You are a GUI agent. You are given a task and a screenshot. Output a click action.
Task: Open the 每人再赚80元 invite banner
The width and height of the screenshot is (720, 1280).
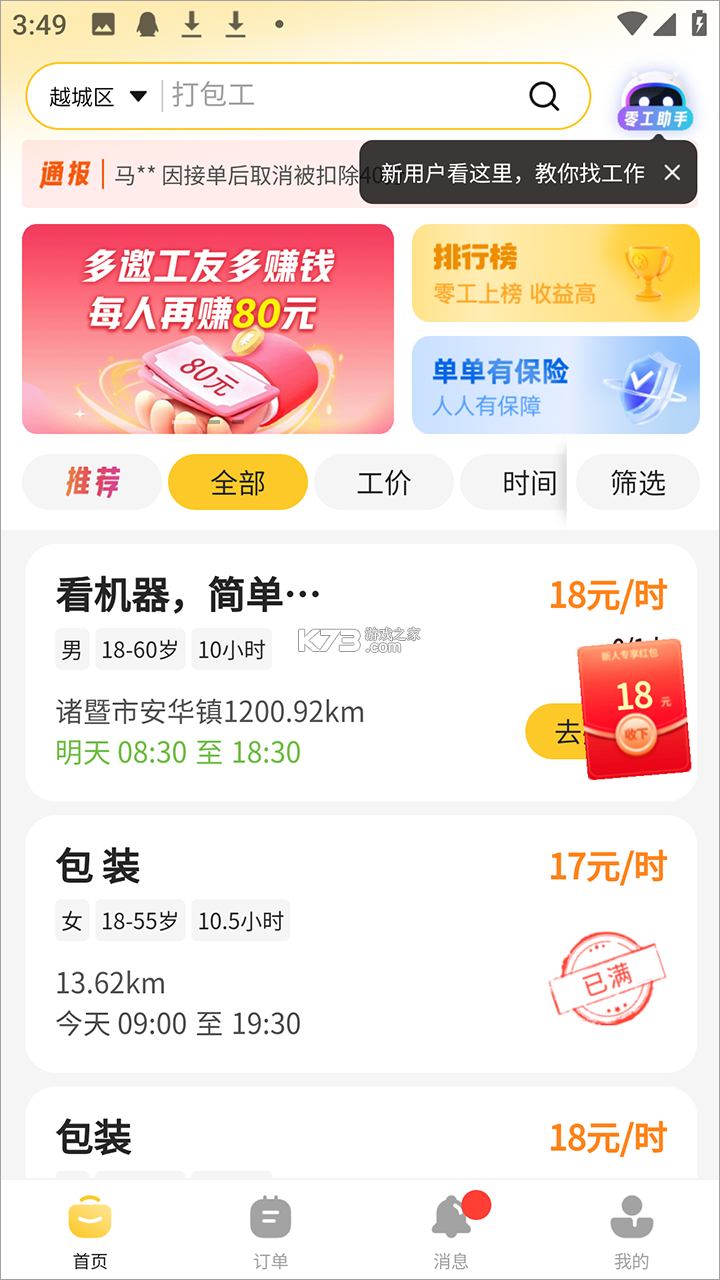point(206,329)
